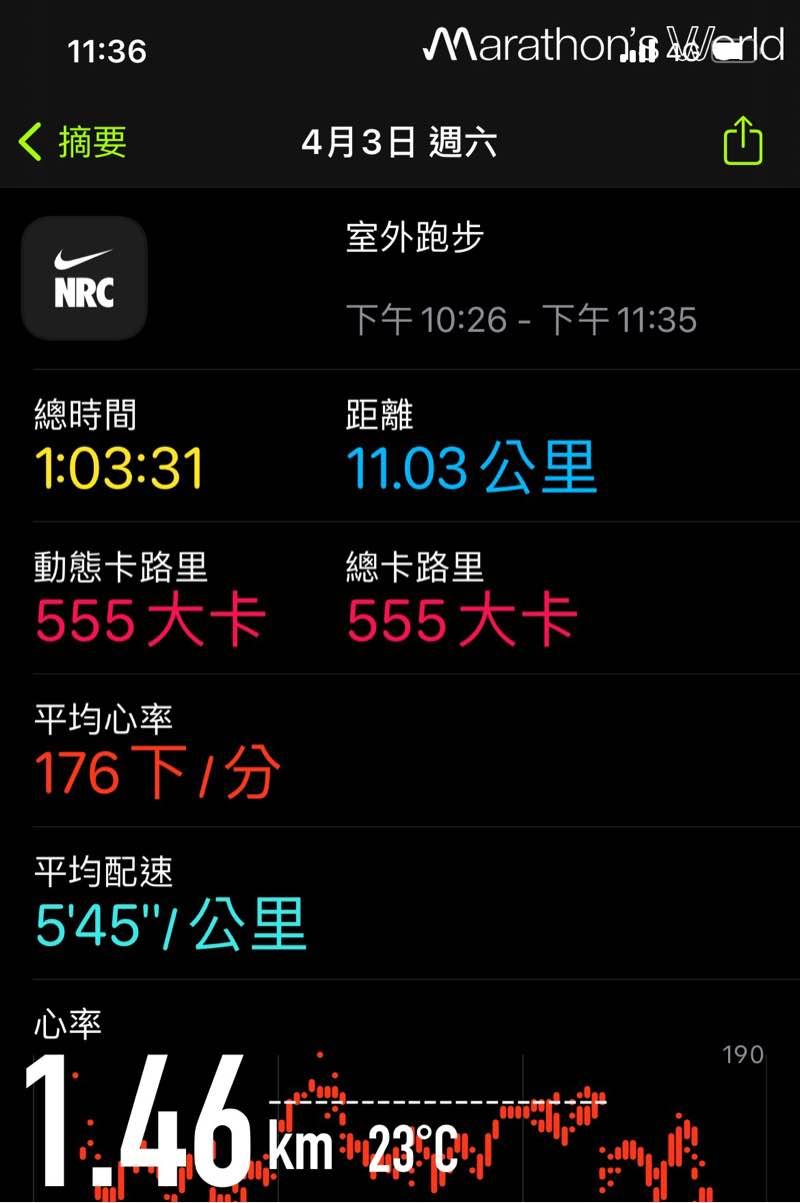Share this outdoor run workout

[x=742, y=141]
